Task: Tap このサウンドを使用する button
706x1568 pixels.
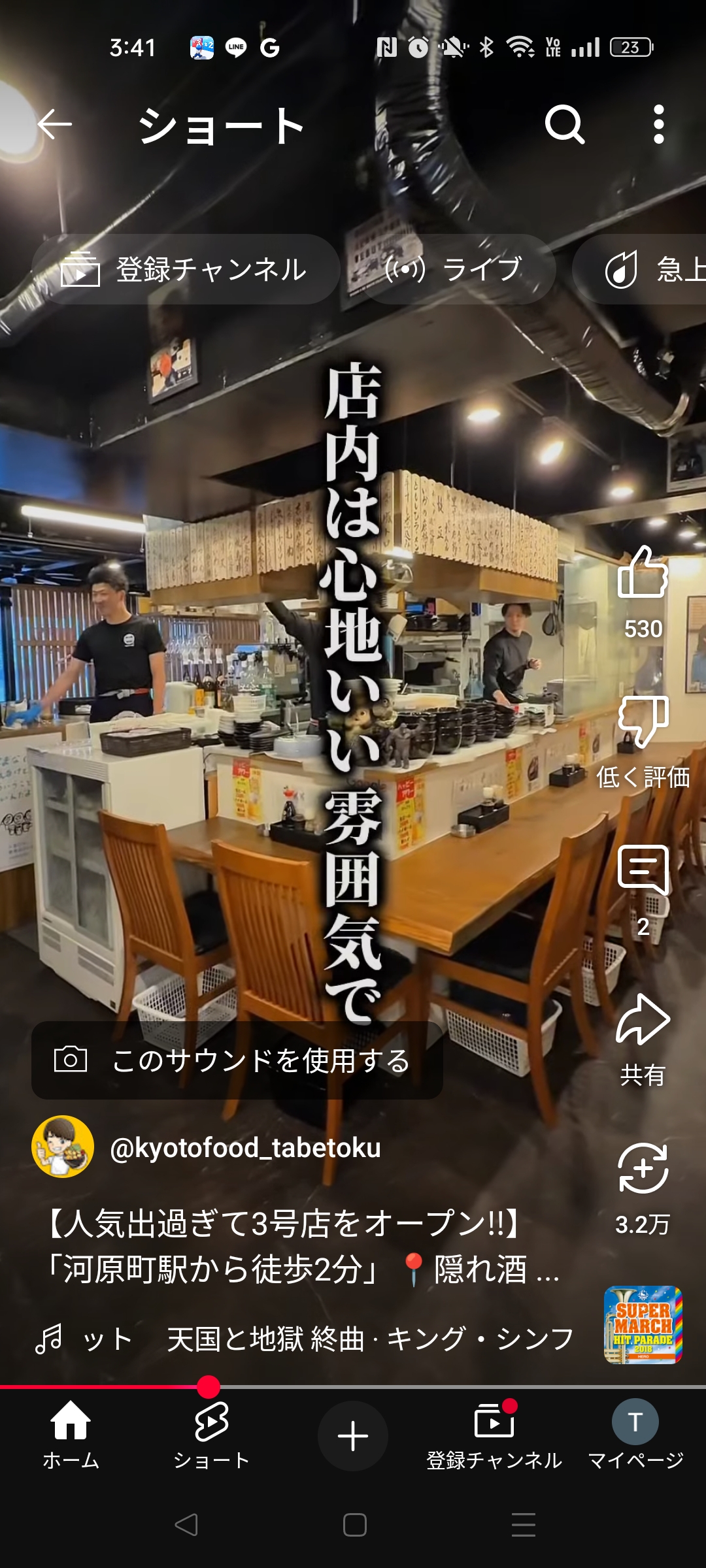Action: point(237,1060)
